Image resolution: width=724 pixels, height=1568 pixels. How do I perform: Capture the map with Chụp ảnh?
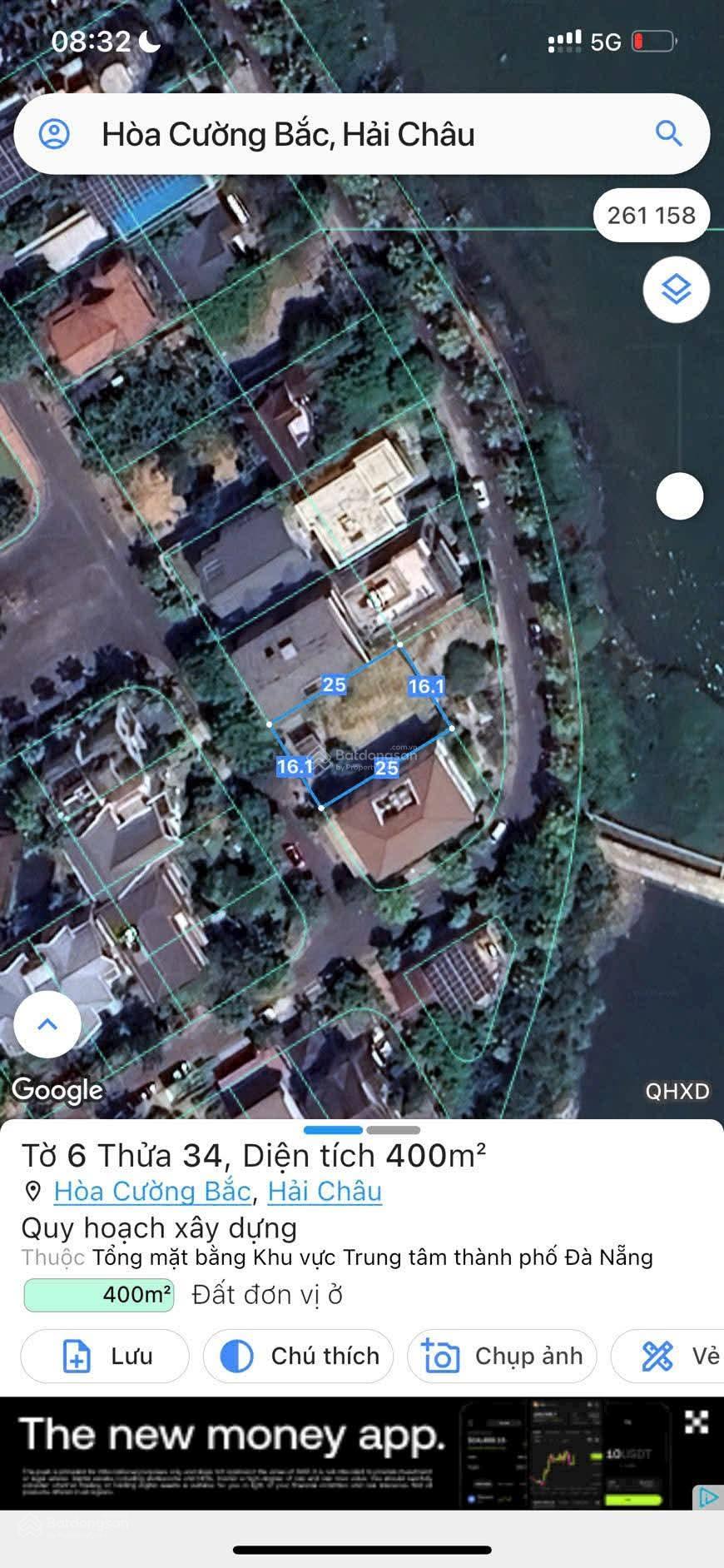point(502,1356)
